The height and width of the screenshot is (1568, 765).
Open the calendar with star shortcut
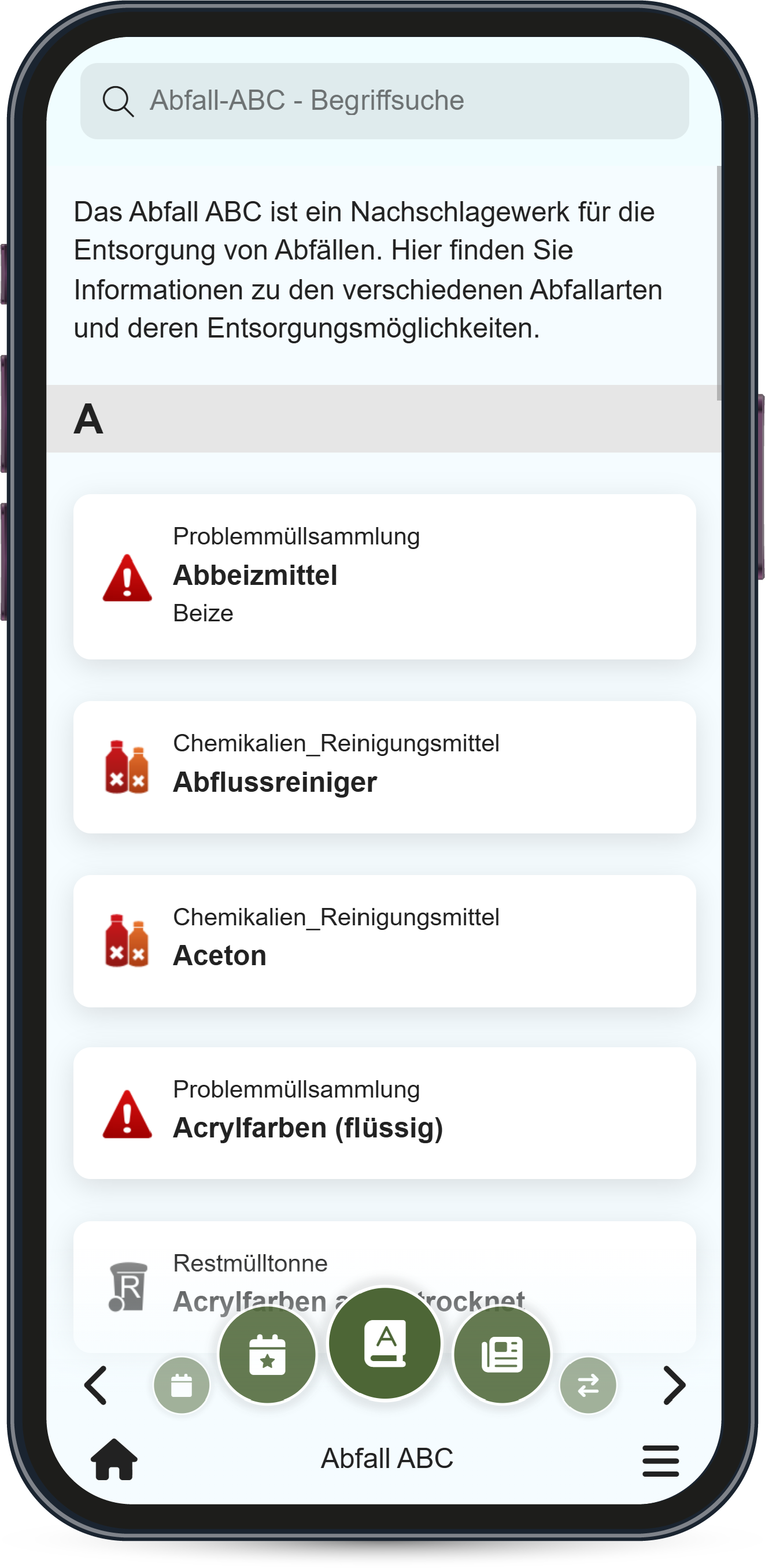[267, 1354]
